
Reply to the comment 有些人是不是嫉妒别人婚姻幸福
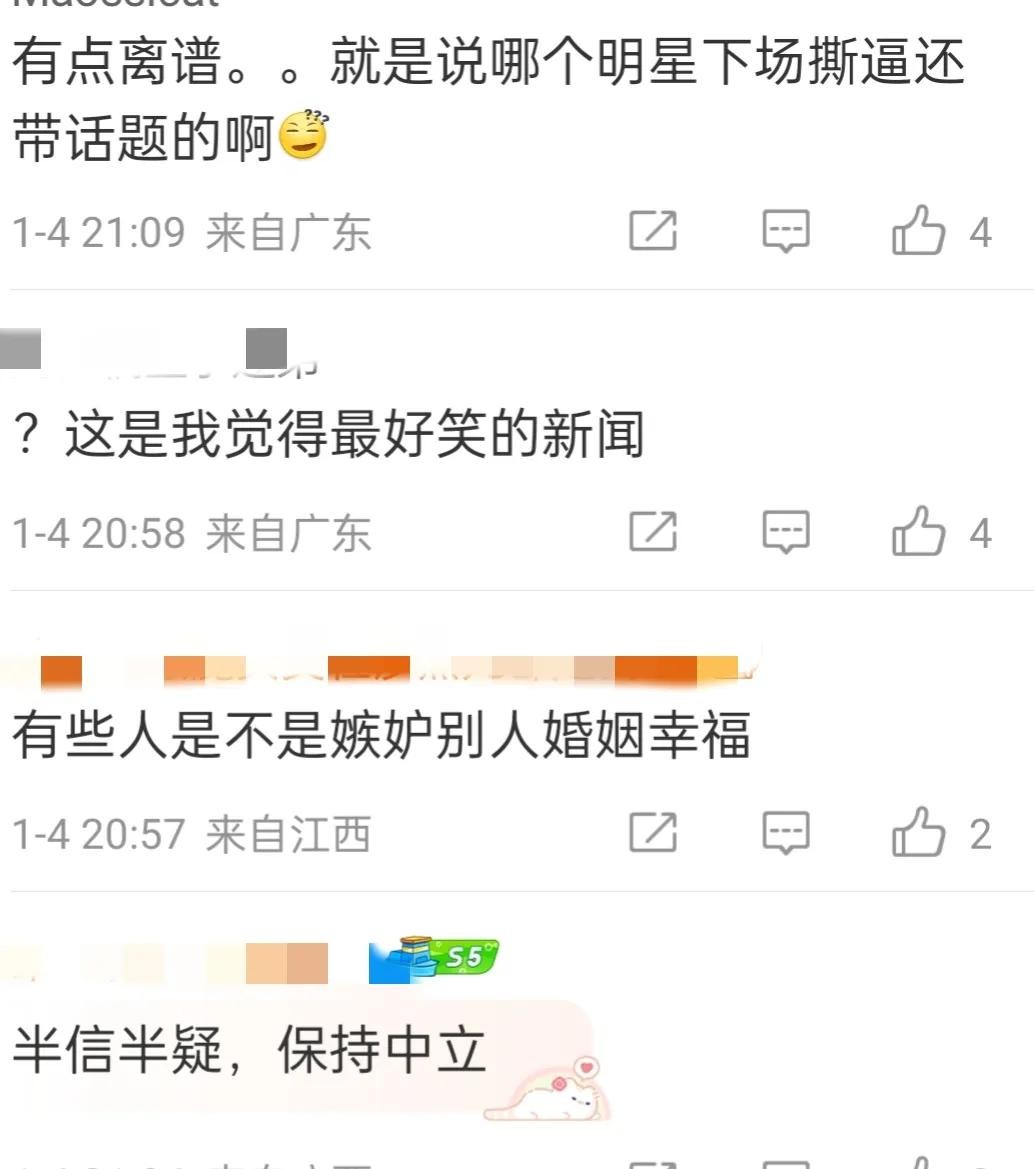coord(785,832)
